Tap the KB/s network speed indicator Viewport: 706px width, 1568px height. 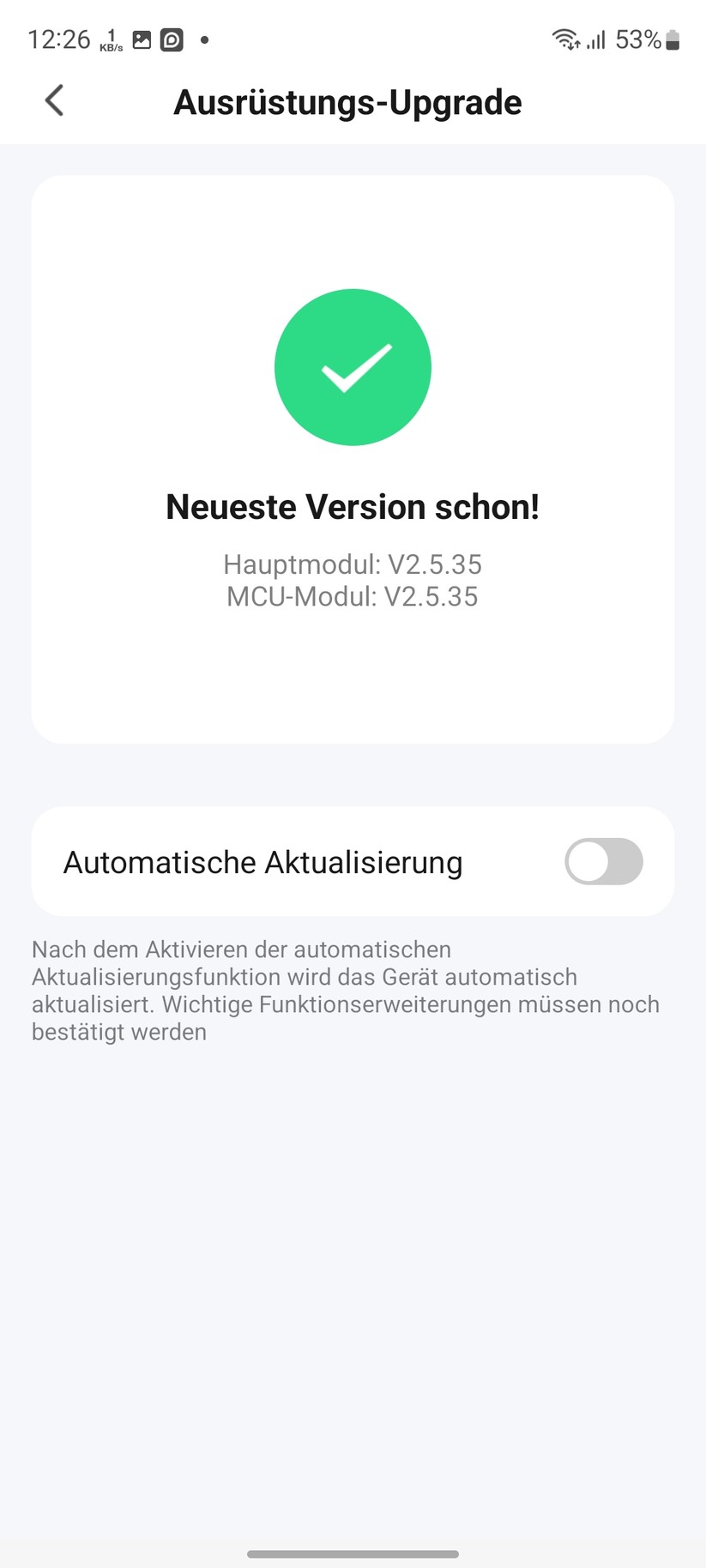tap(109, 39)
